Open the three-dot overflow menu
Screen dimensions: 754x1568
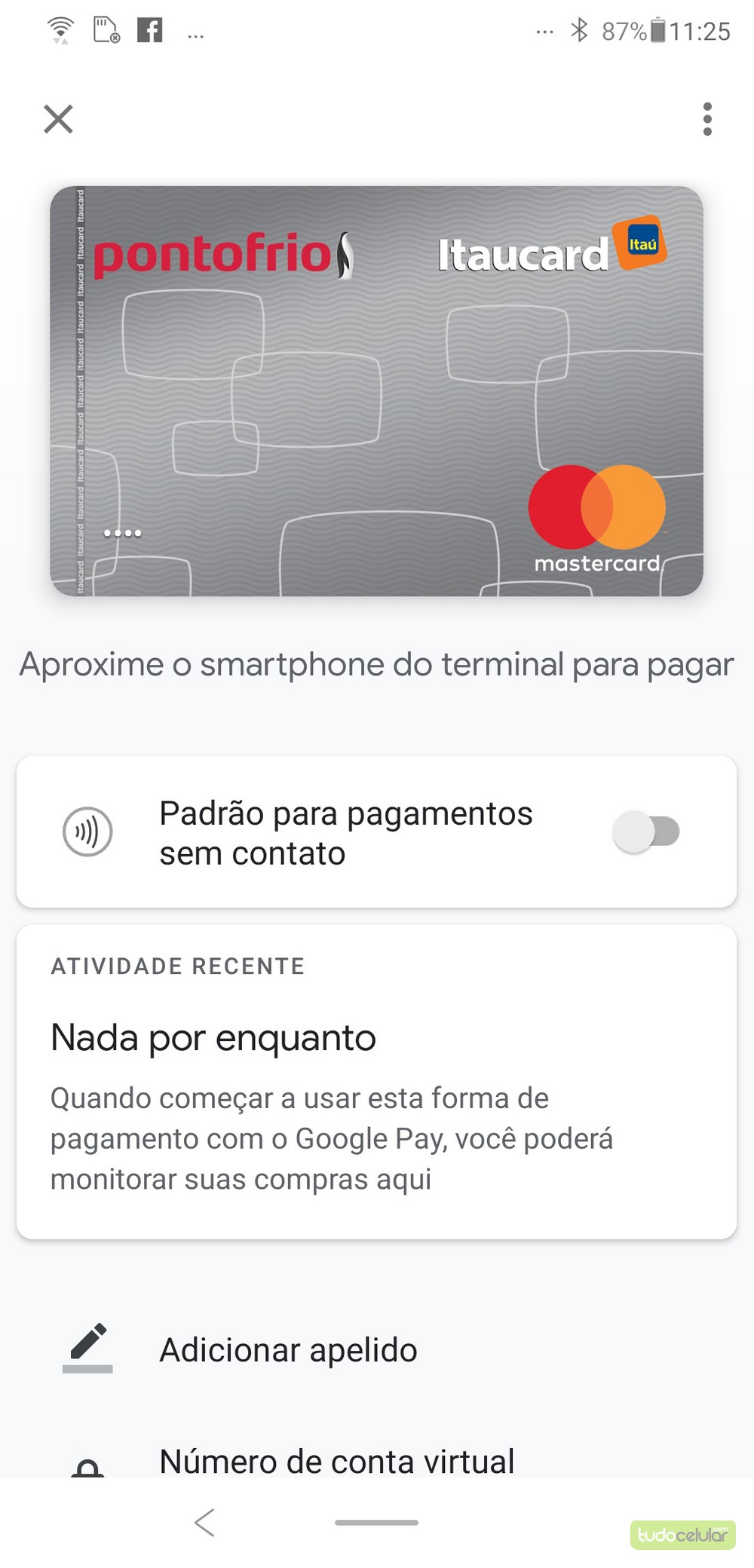pos(706,119)
